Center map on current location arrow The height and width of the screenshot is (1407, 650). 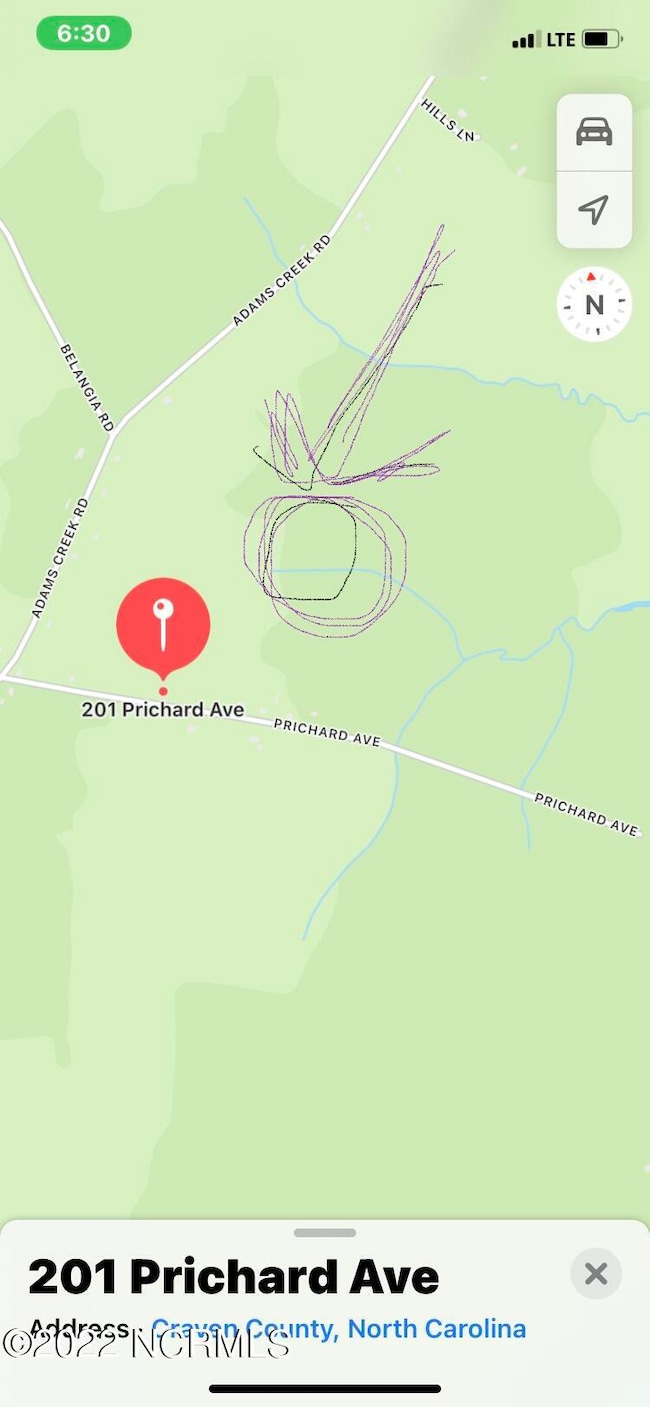(x=594, y=210)
